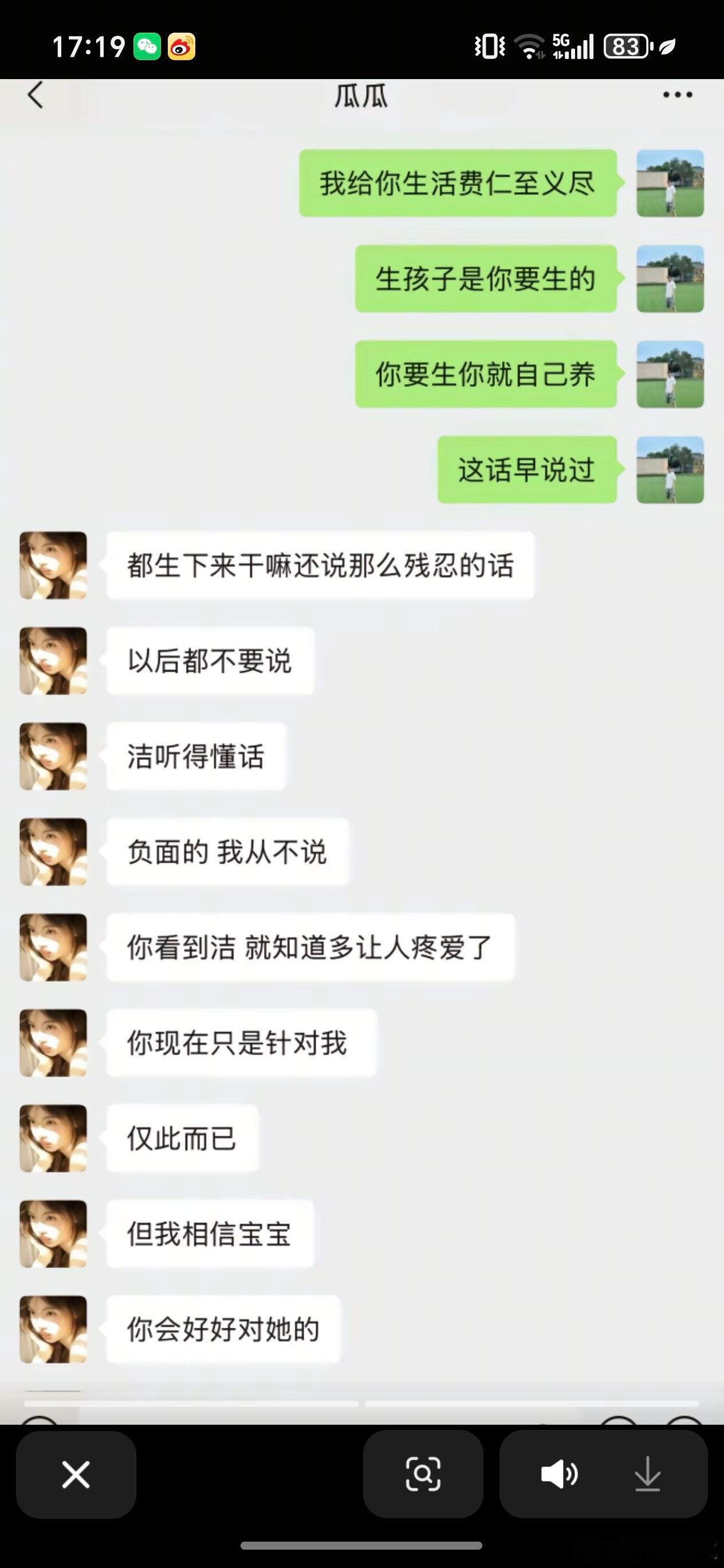Image resolution: width=724 pixels, height=1568 pixels.
Task: Tap the message 仅此而已
Action: [x=182, y=1138]
